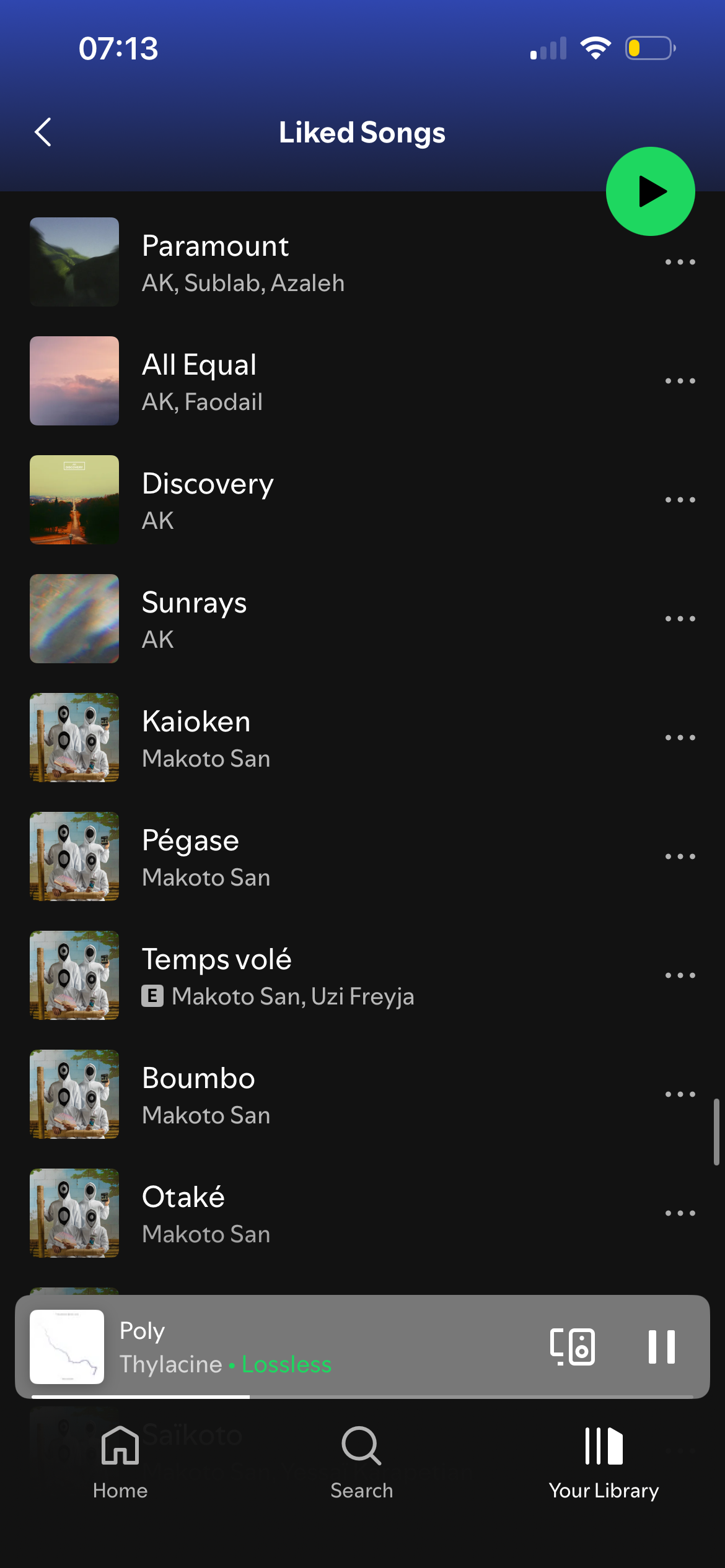Open more options for All Equal
The image size is (725, 1568).
(x=680, y=381)
